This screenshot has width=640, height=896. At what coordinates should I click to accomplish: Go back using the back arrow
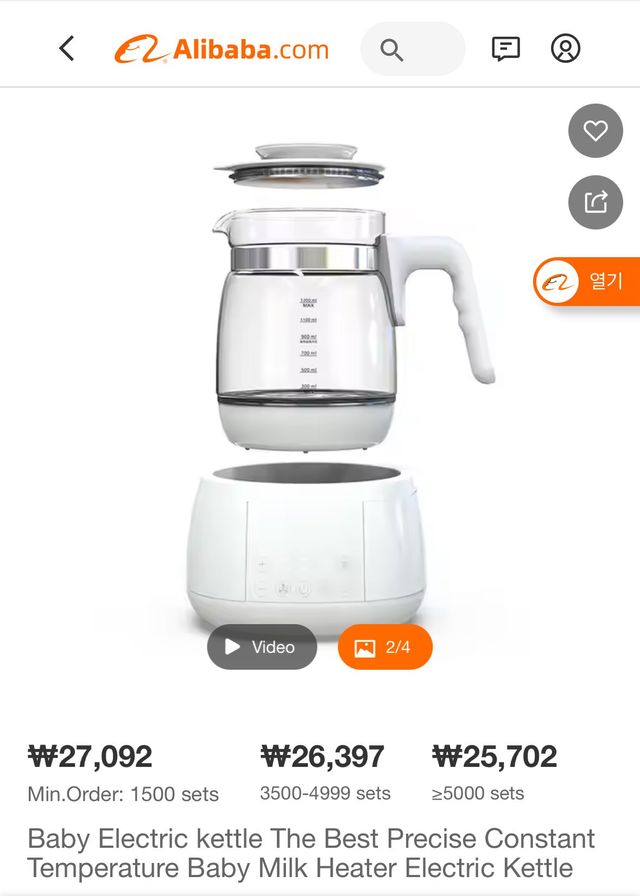66,48
